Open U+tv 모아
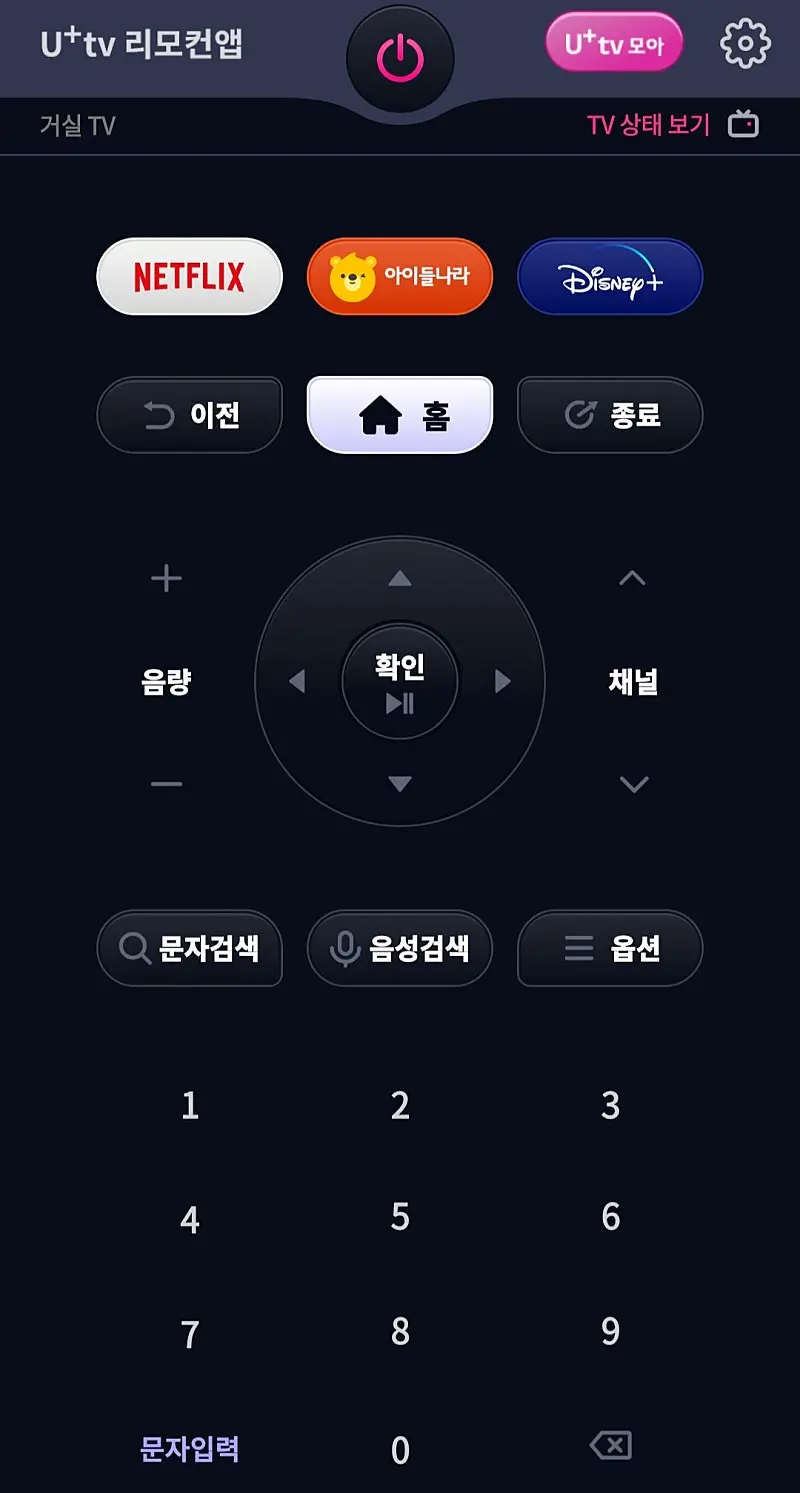The width and height of the screenshot is (800, 1493). (614, 44)
